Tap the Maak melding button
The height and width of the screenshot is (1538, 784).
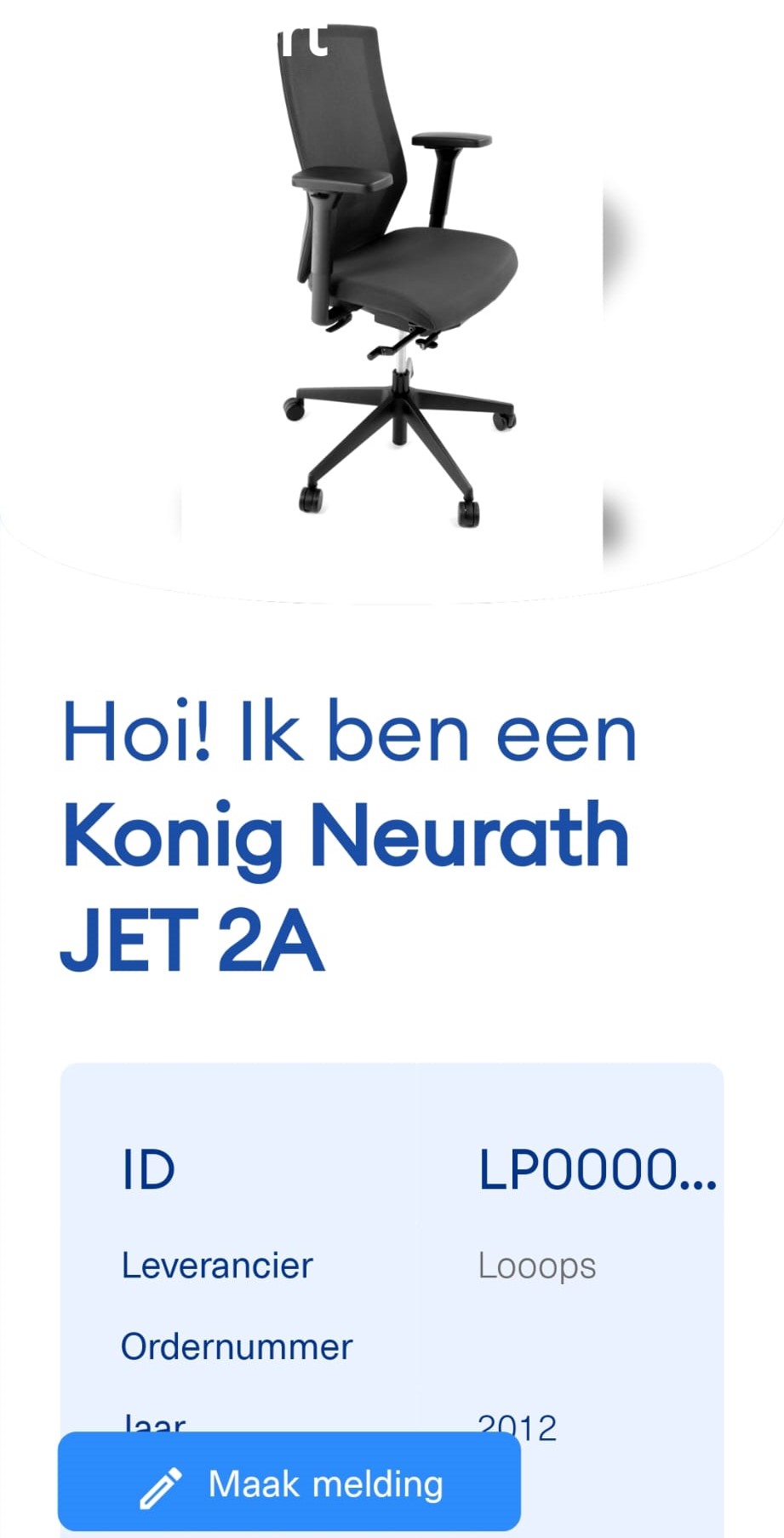[x=289, y=1483]
